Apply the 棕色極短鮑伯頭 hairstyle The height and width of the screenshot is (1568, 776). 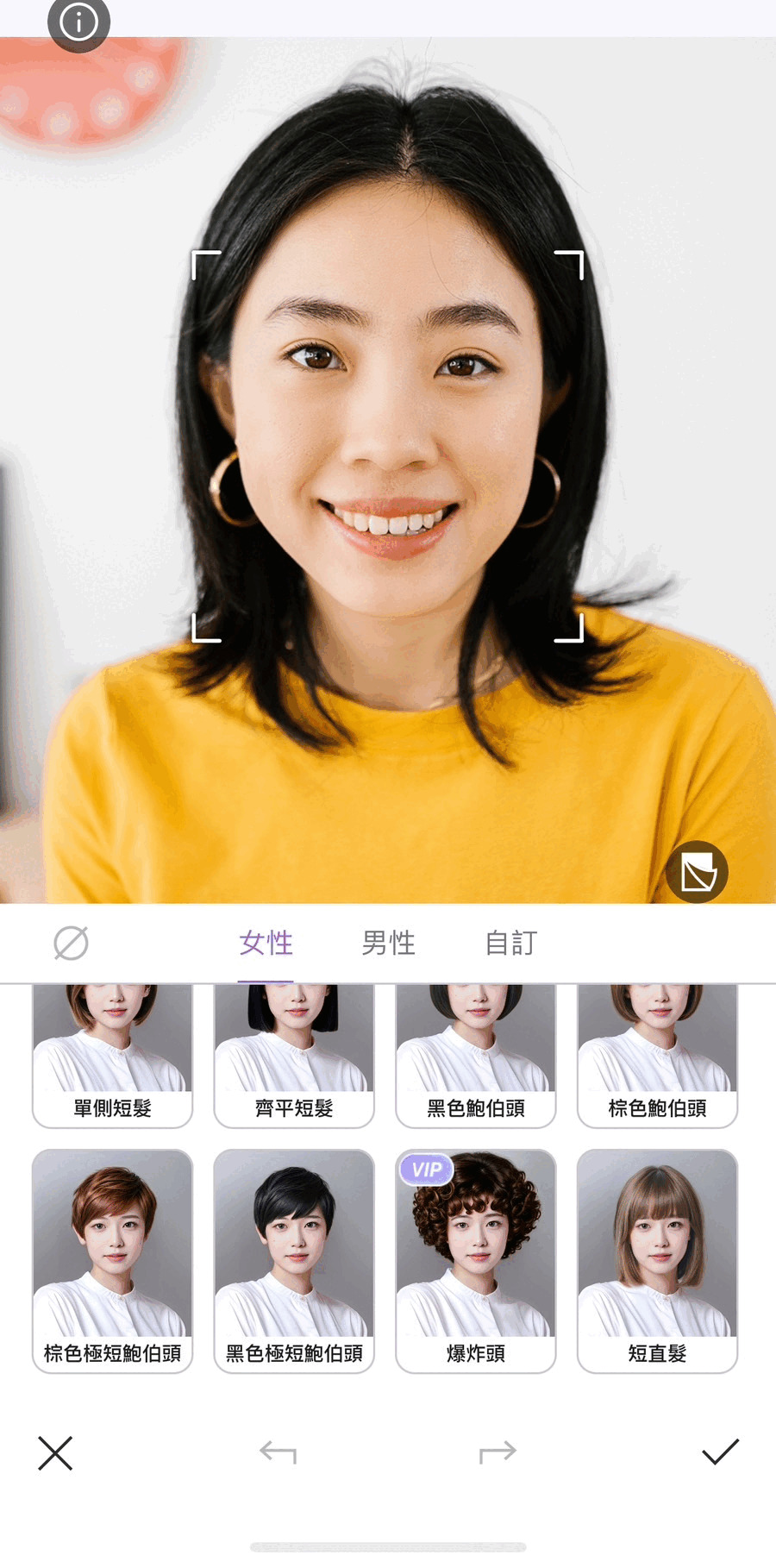pyautogui.click(x=112, y=1260)
